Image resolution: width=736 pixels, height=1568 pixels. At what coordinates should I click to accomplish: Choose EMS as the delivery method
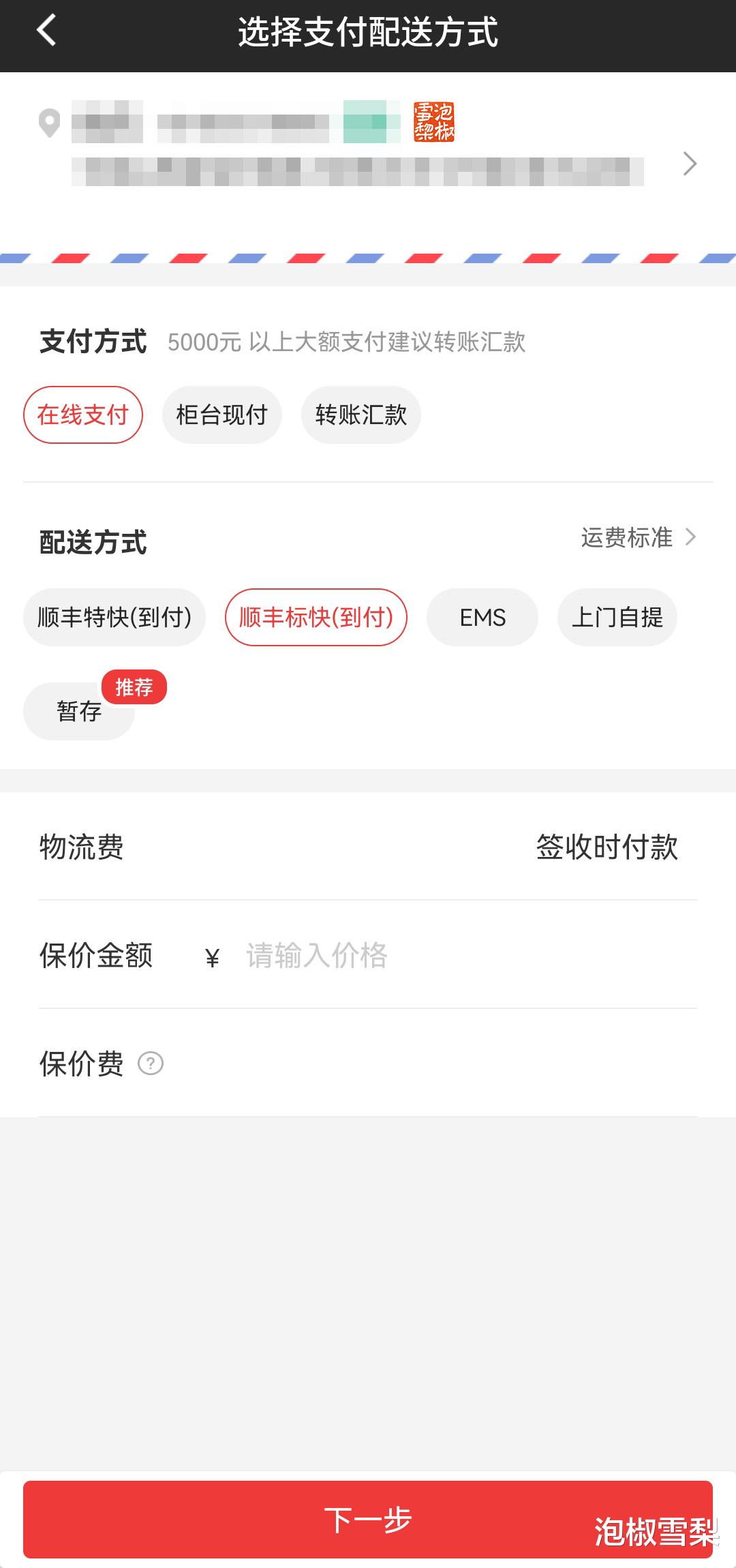click(x=482, y=617)
